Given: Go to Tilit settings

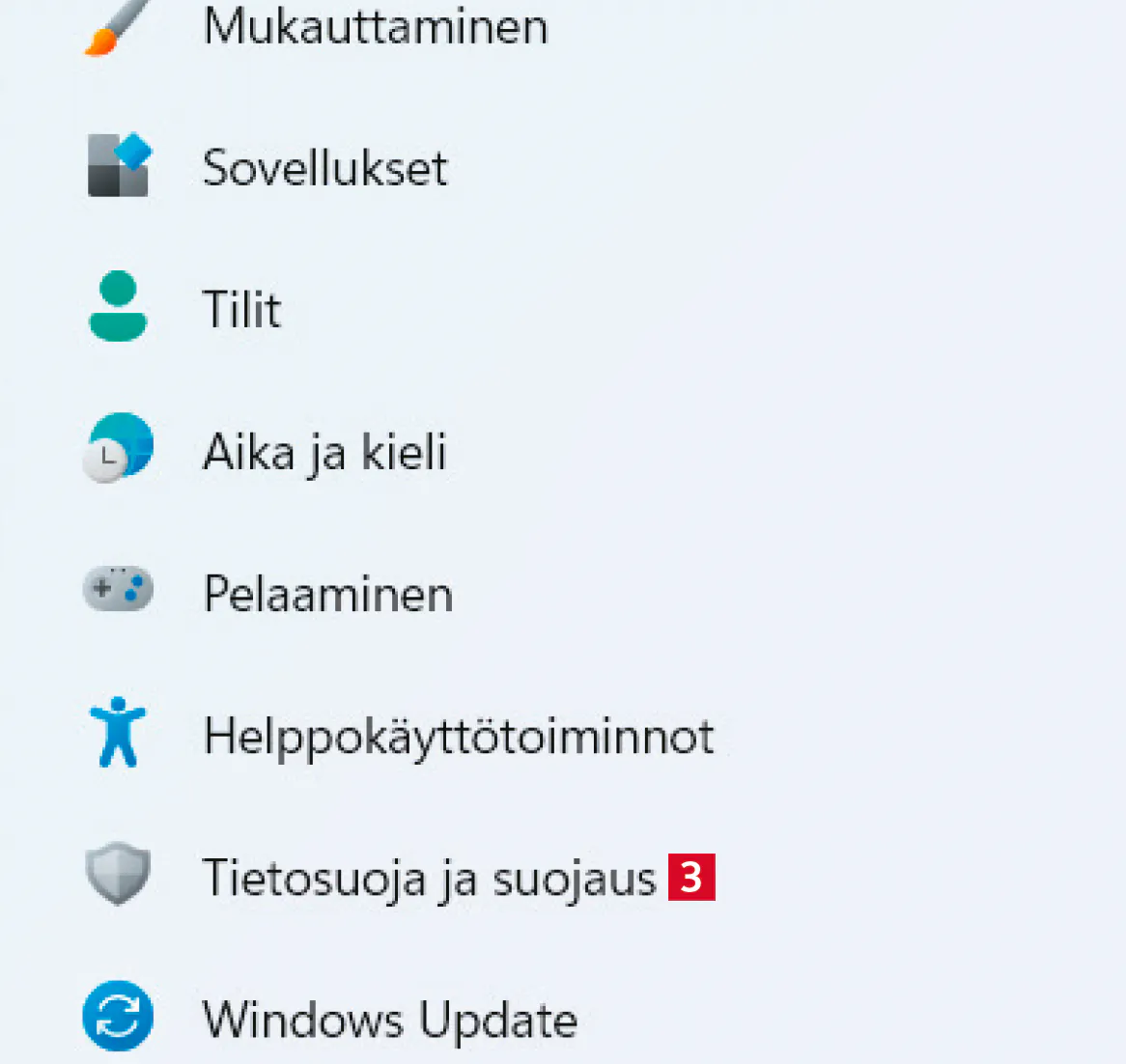Looking at the screenshot, I should [x=241, y=310].
